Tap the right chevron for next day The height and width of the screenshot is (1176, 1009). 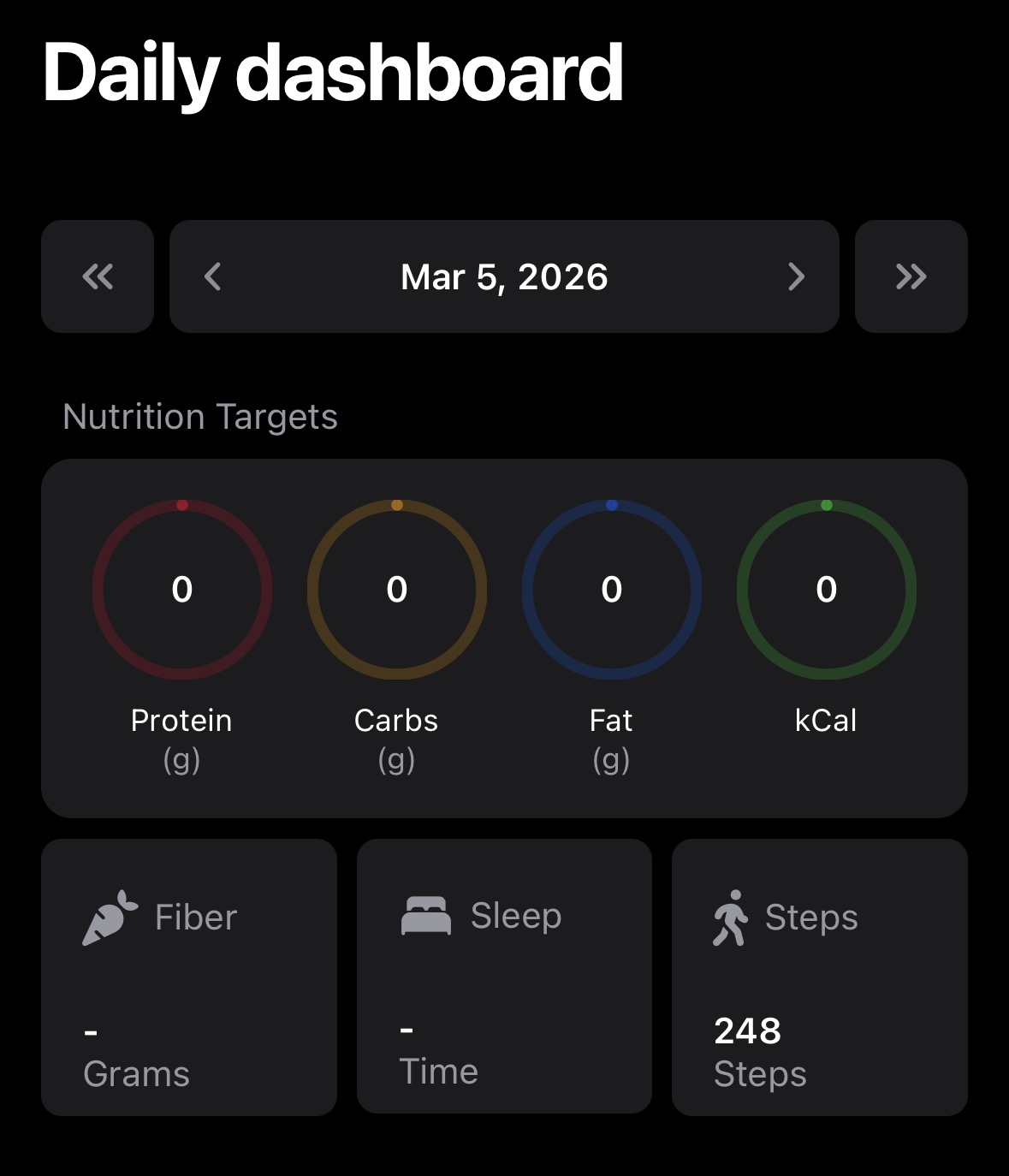click(x=797, y=276)
